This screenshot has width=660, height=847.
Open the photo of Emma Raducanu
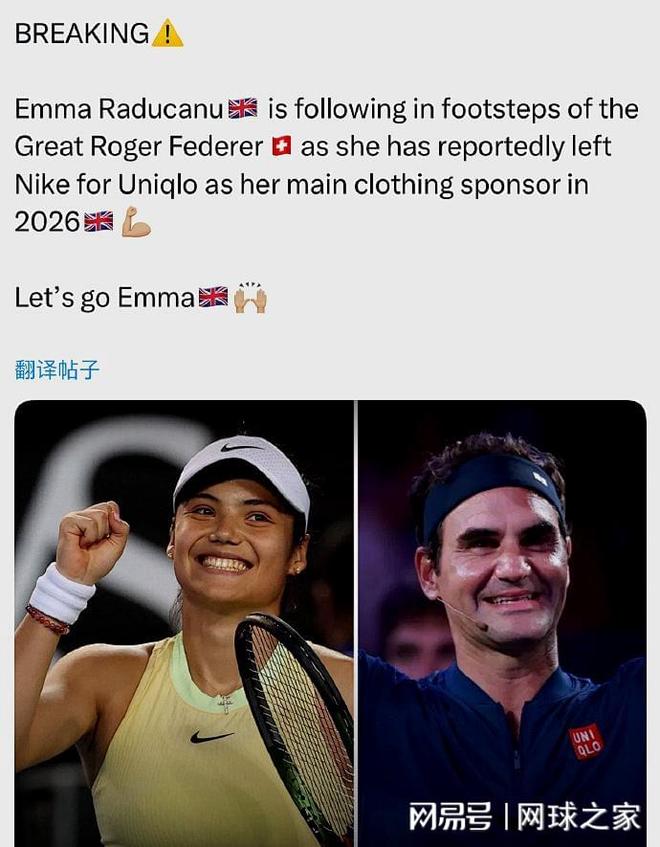[184, 620]
